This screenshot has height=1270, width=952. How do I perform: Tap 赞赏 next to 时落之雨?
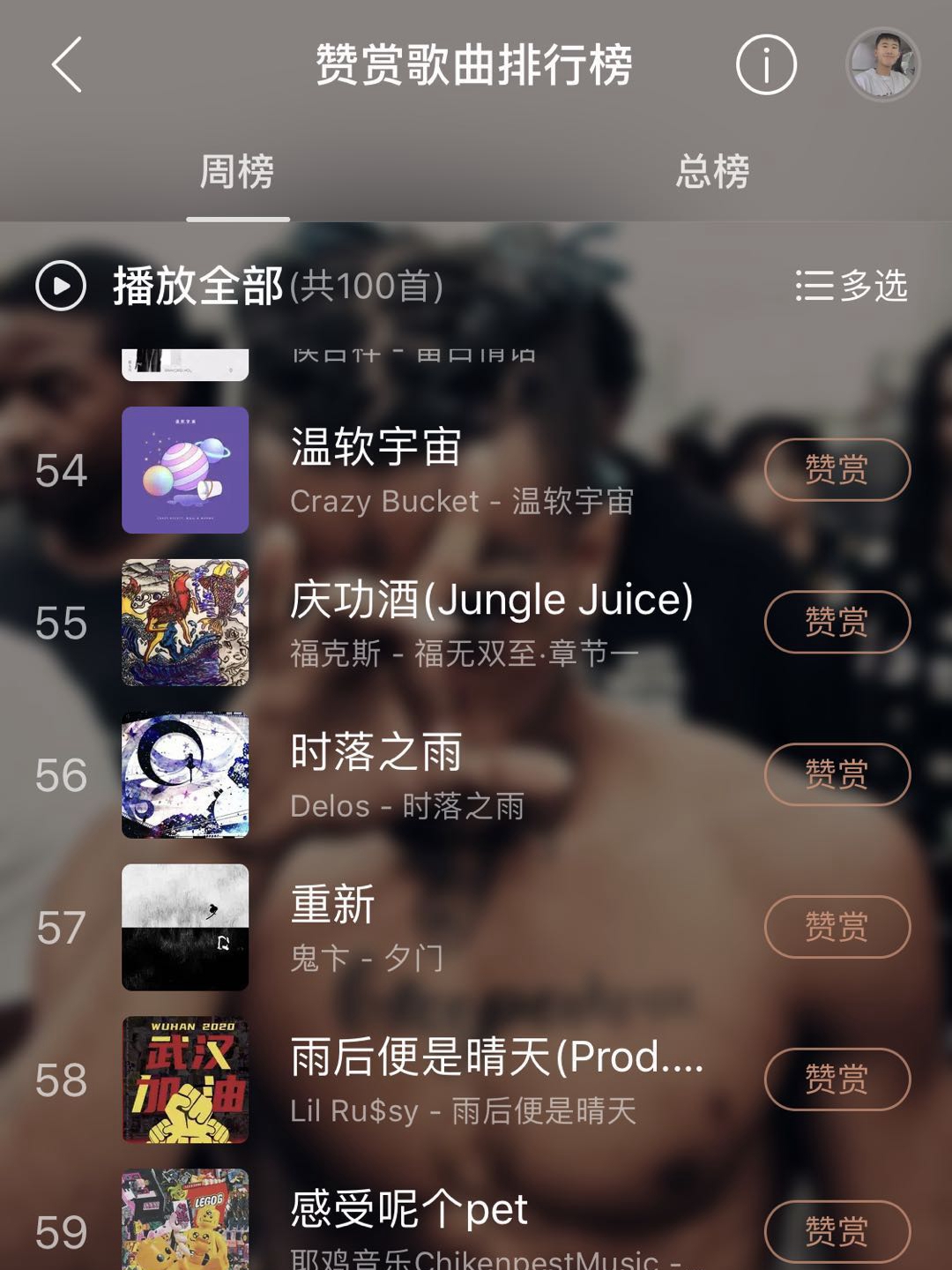pos(837,774)
